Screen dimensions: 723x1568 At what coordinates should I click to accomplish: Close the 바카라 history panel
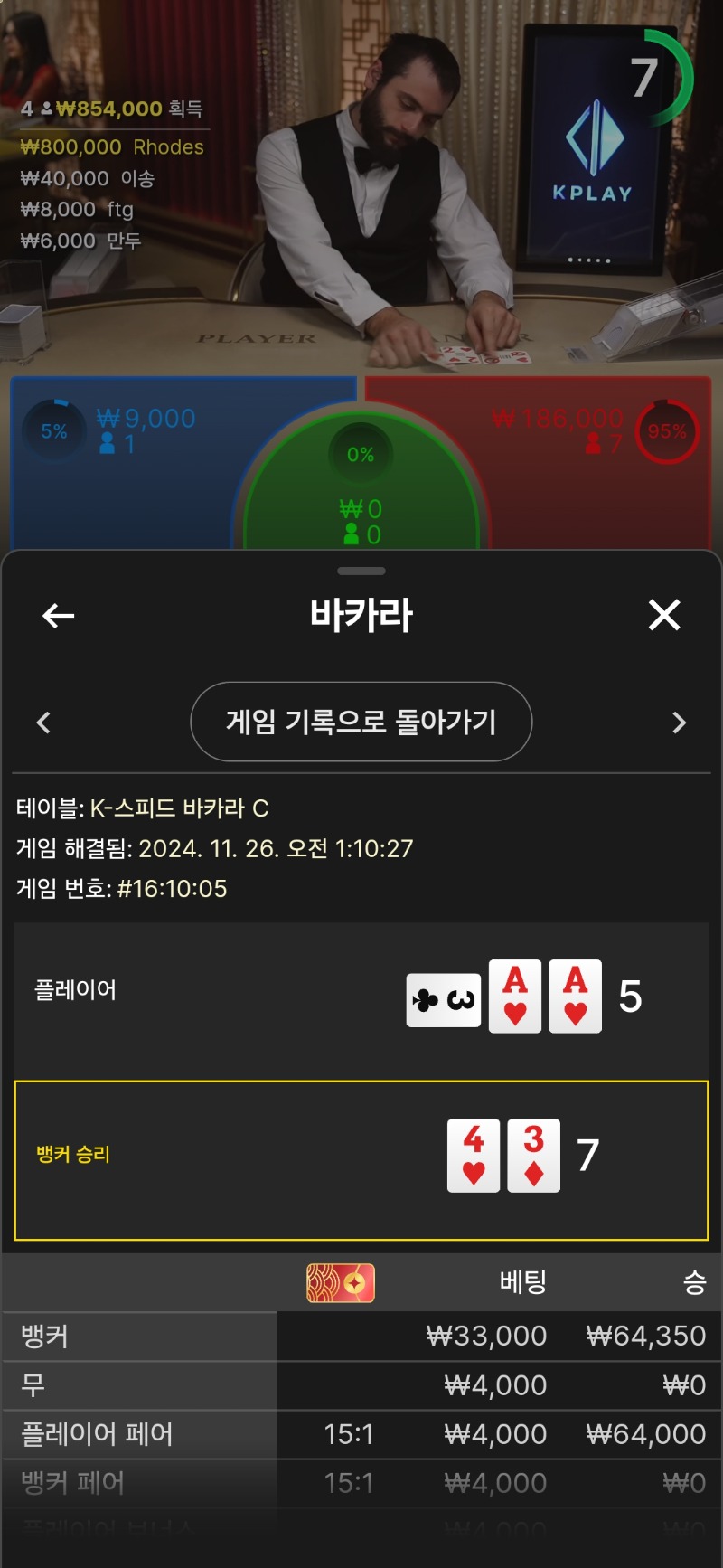click(x=664, y=615)
